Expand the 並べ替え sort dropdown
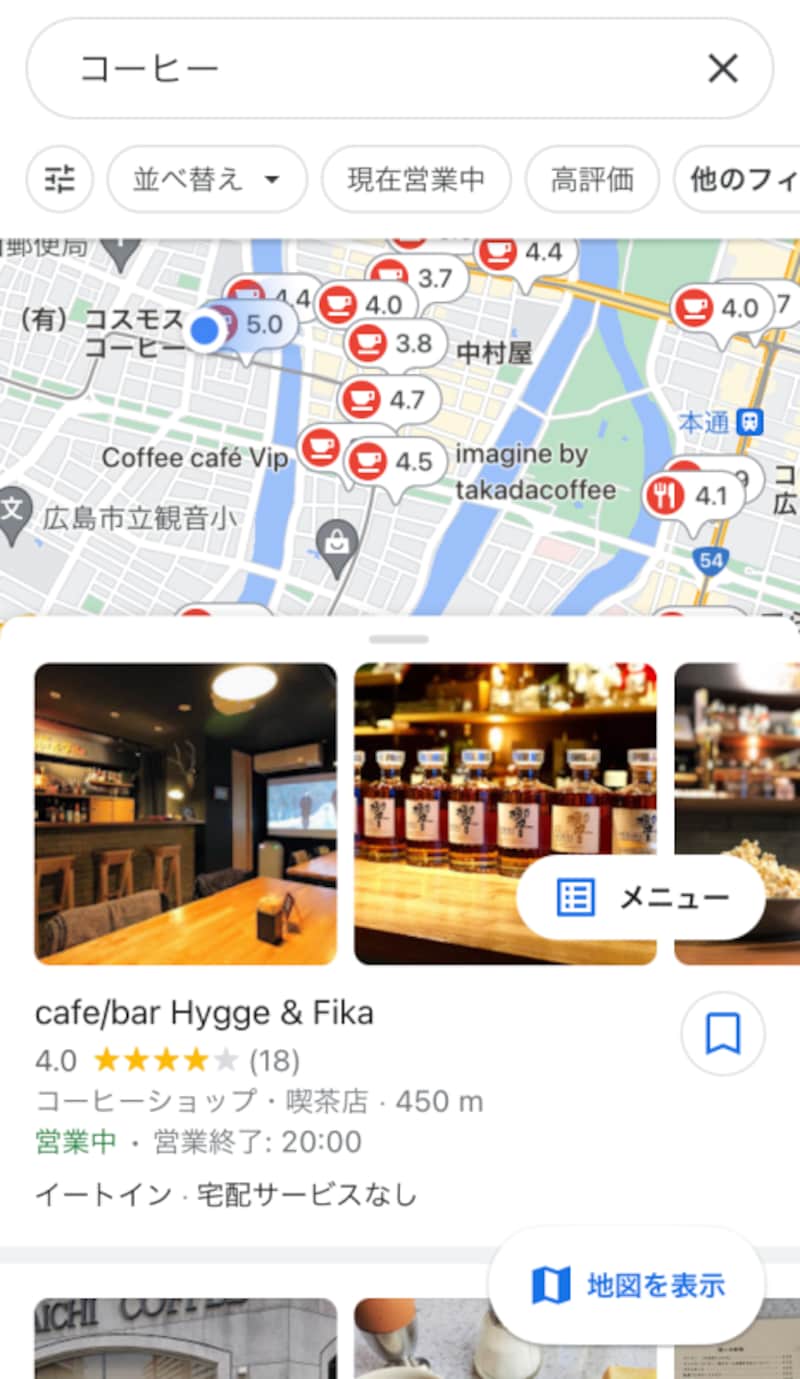This screenshot has width=800, height=1379. [x=207, y=180]
